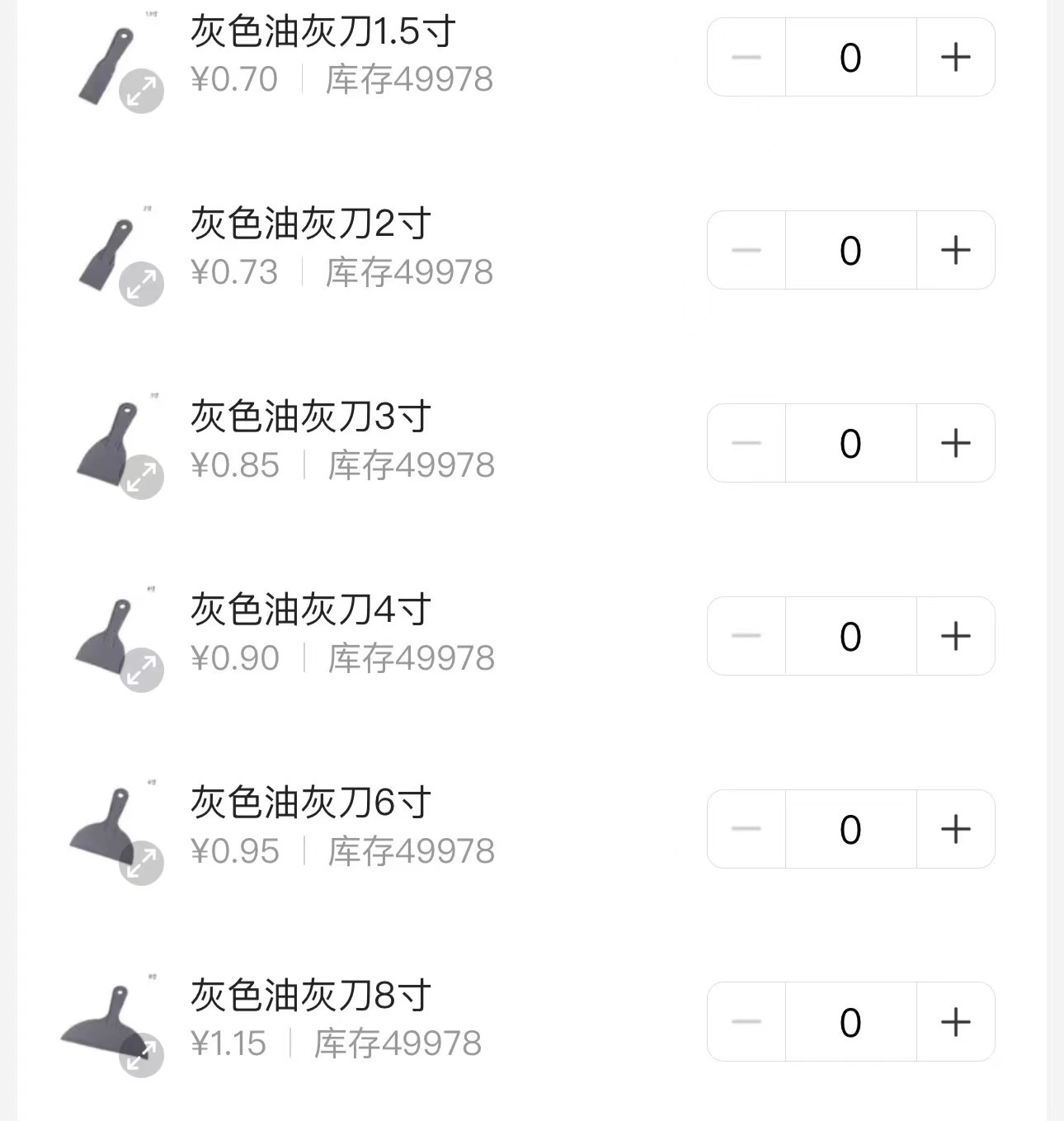Tap minus for 灰色油灰刀4寸
Image resolution: width=1064 pixels, height=1121 pixels.
(746, 636)
